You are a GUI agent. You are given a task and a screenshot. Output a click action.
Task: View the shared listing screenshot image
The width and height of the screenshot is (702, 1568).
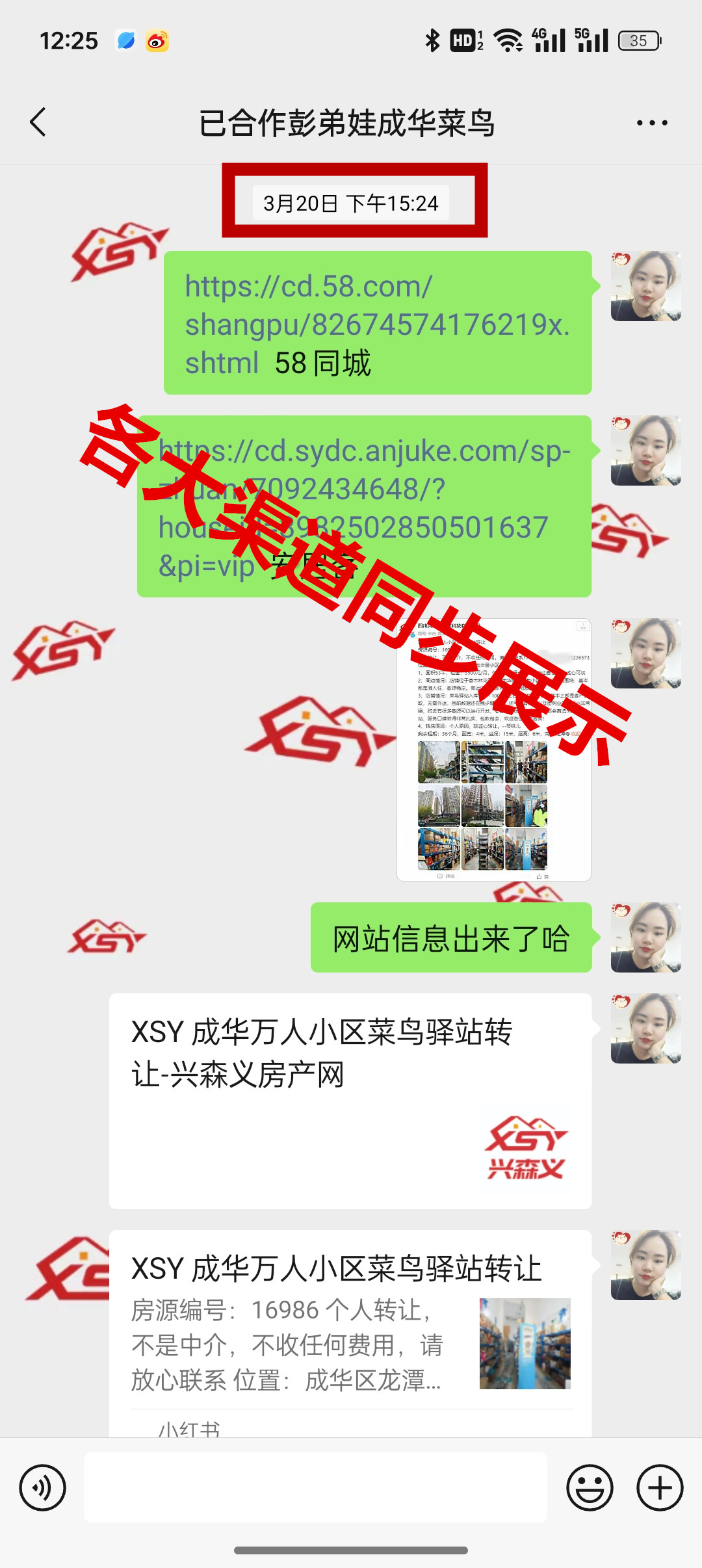click(x=493, y=749)
